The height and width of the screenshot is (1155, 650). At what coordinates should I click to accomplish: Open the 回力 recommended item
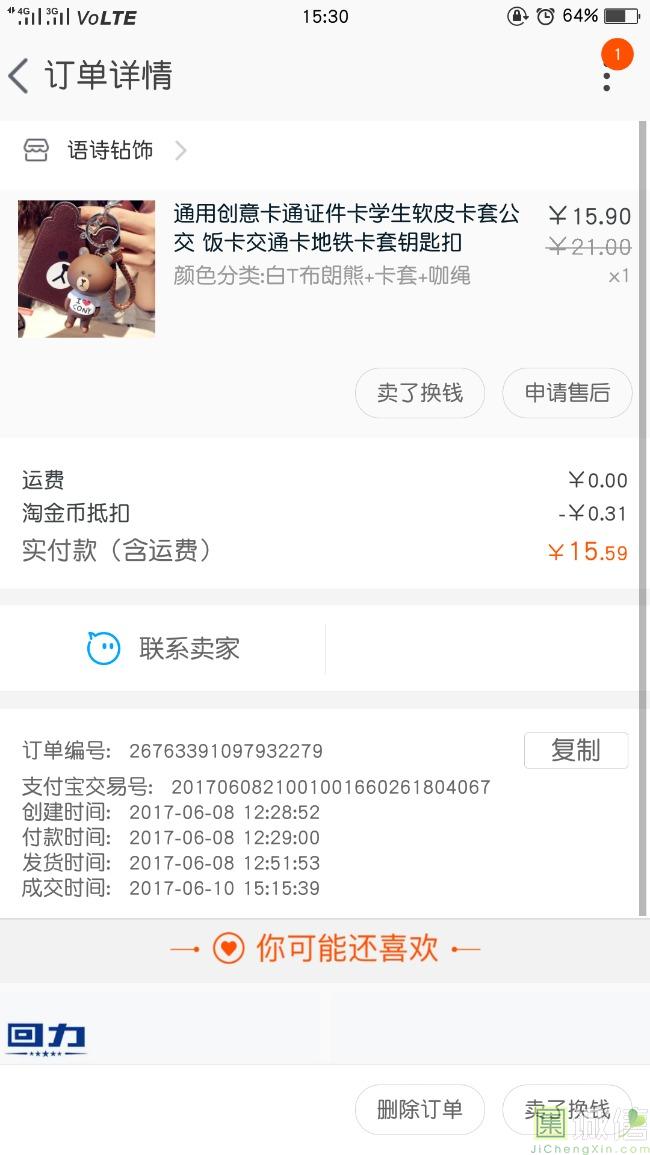[47, 1037]
